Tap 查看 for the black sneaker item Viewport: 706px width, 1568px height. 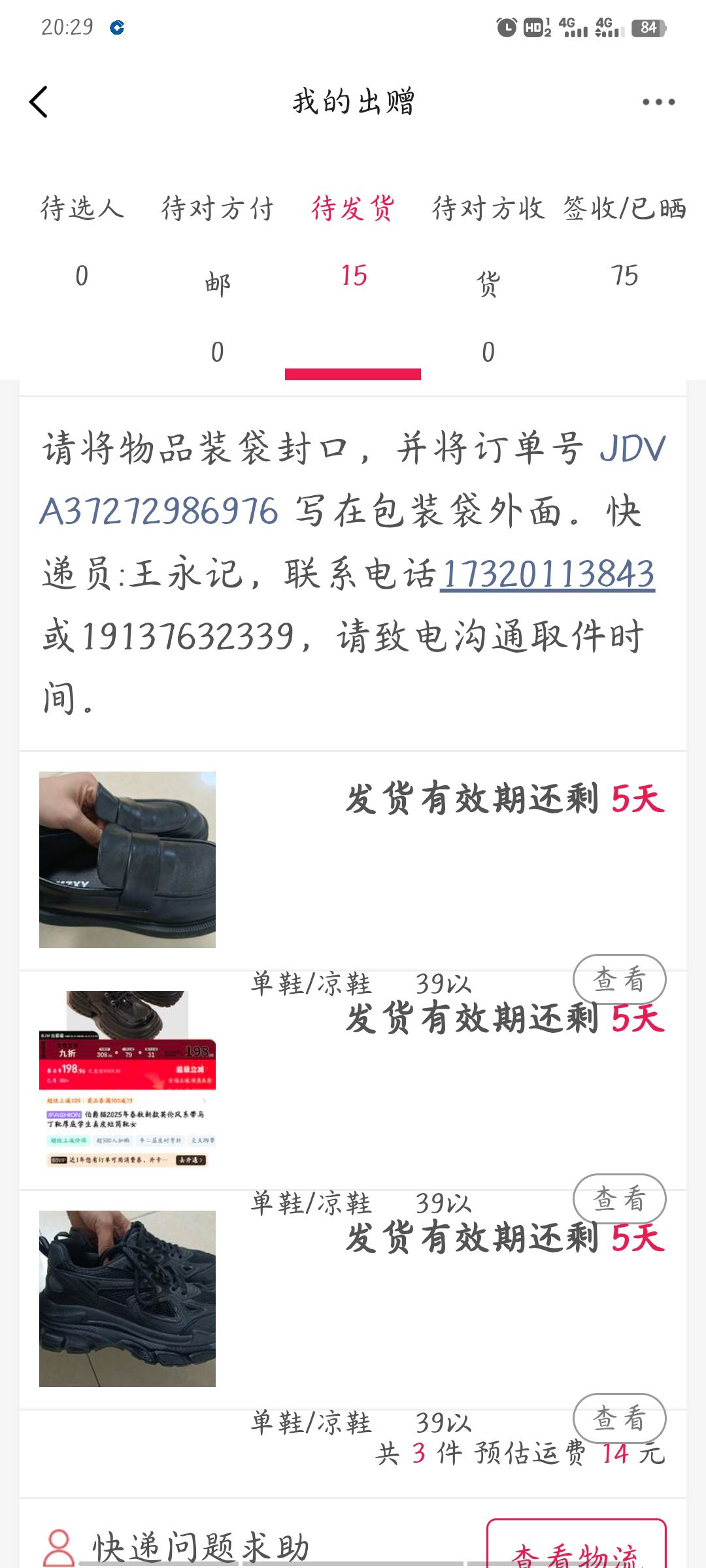coord(620,1418)
